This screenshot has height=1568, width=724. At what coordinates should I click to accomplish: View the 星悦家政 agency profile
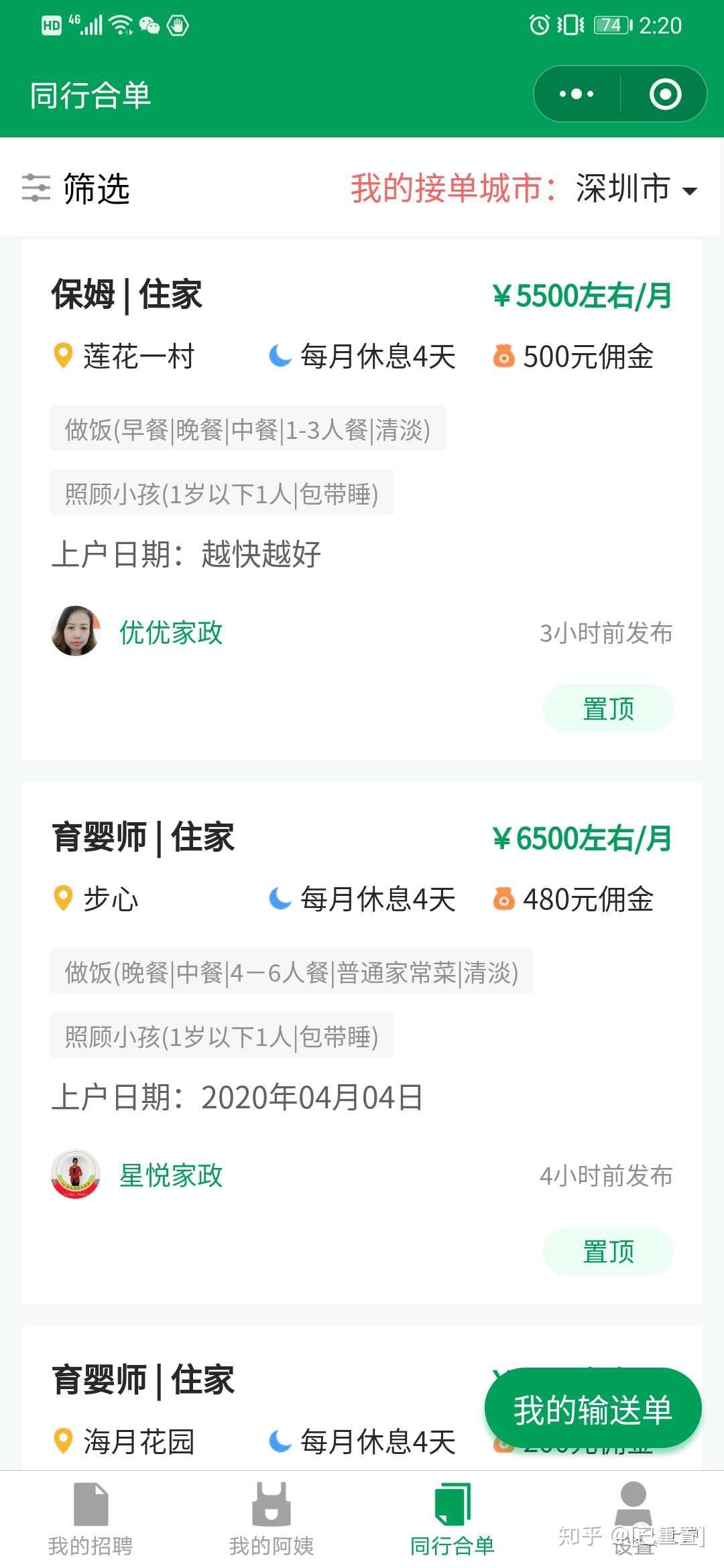coord(170,1175)
